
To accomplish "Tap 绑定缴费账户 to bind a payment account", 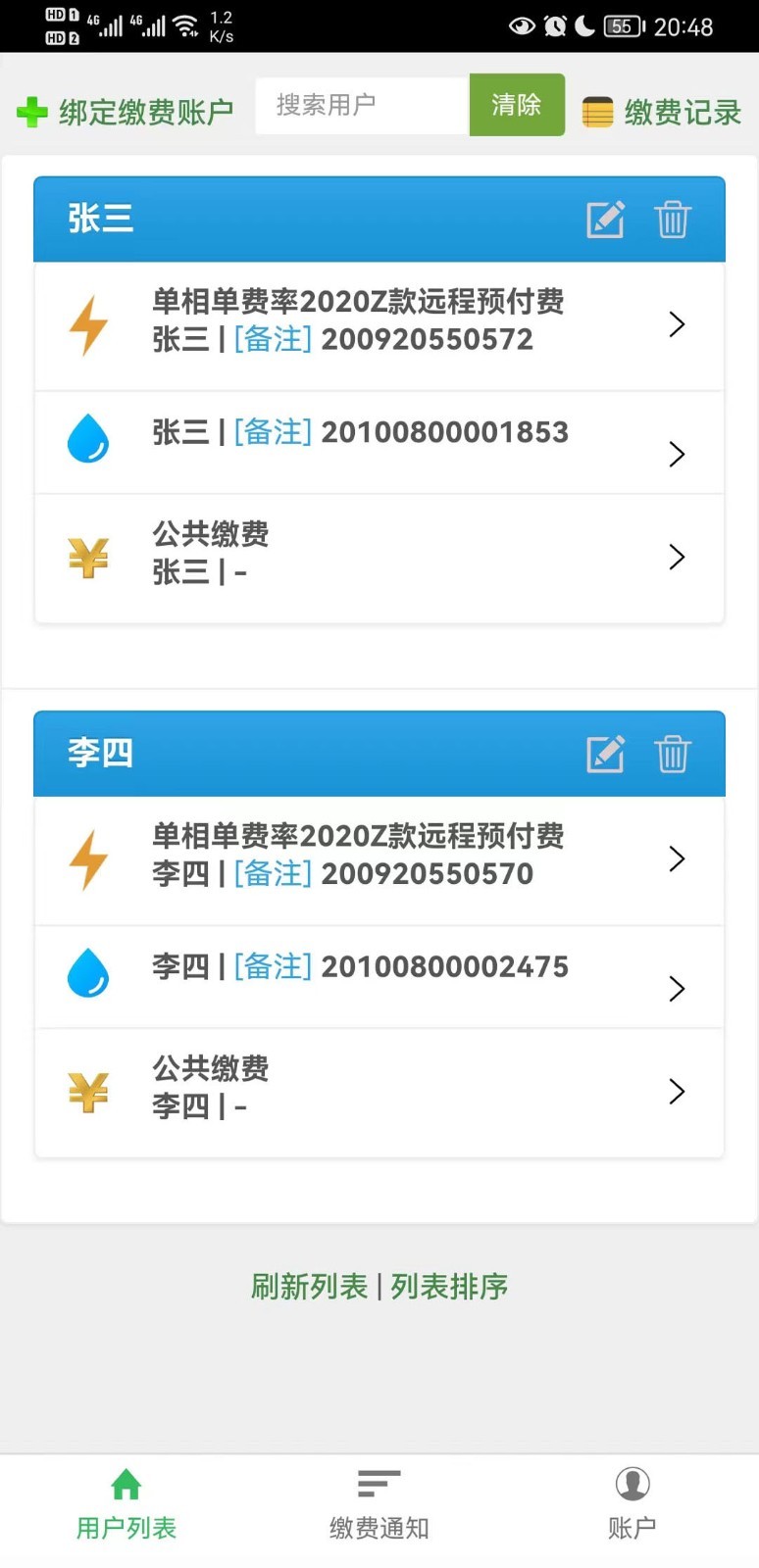I will (125, 112).
